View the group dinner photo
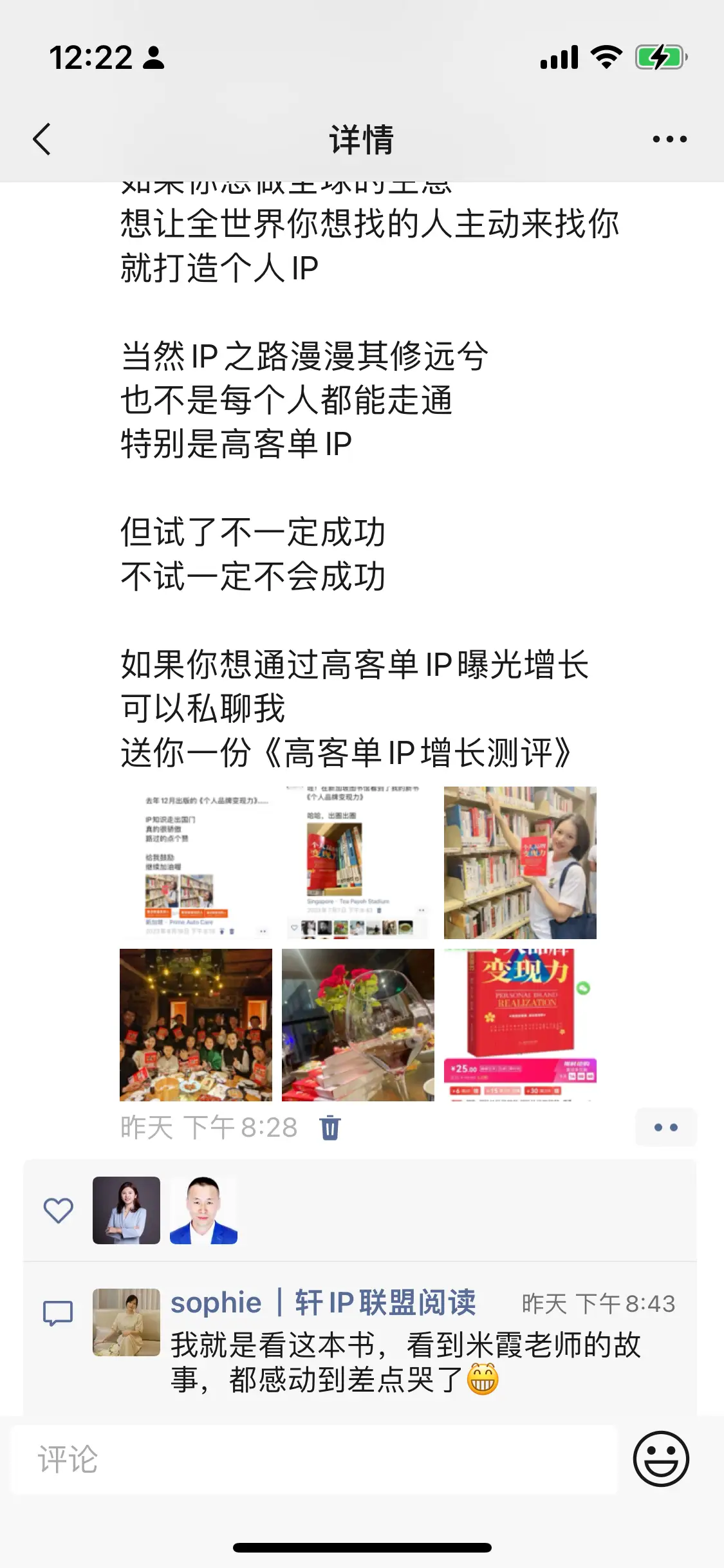724x1568 pixels. (196, 1025)
